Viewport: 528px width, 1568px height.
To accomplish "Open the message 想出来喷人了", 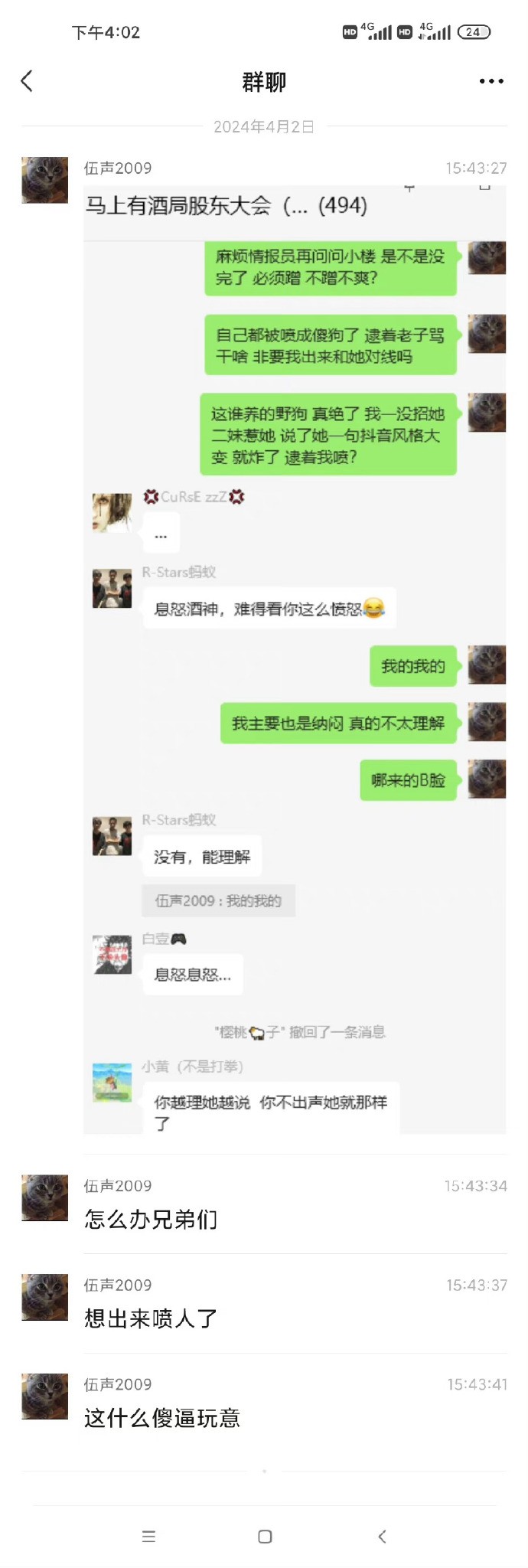I will 151,1318.
